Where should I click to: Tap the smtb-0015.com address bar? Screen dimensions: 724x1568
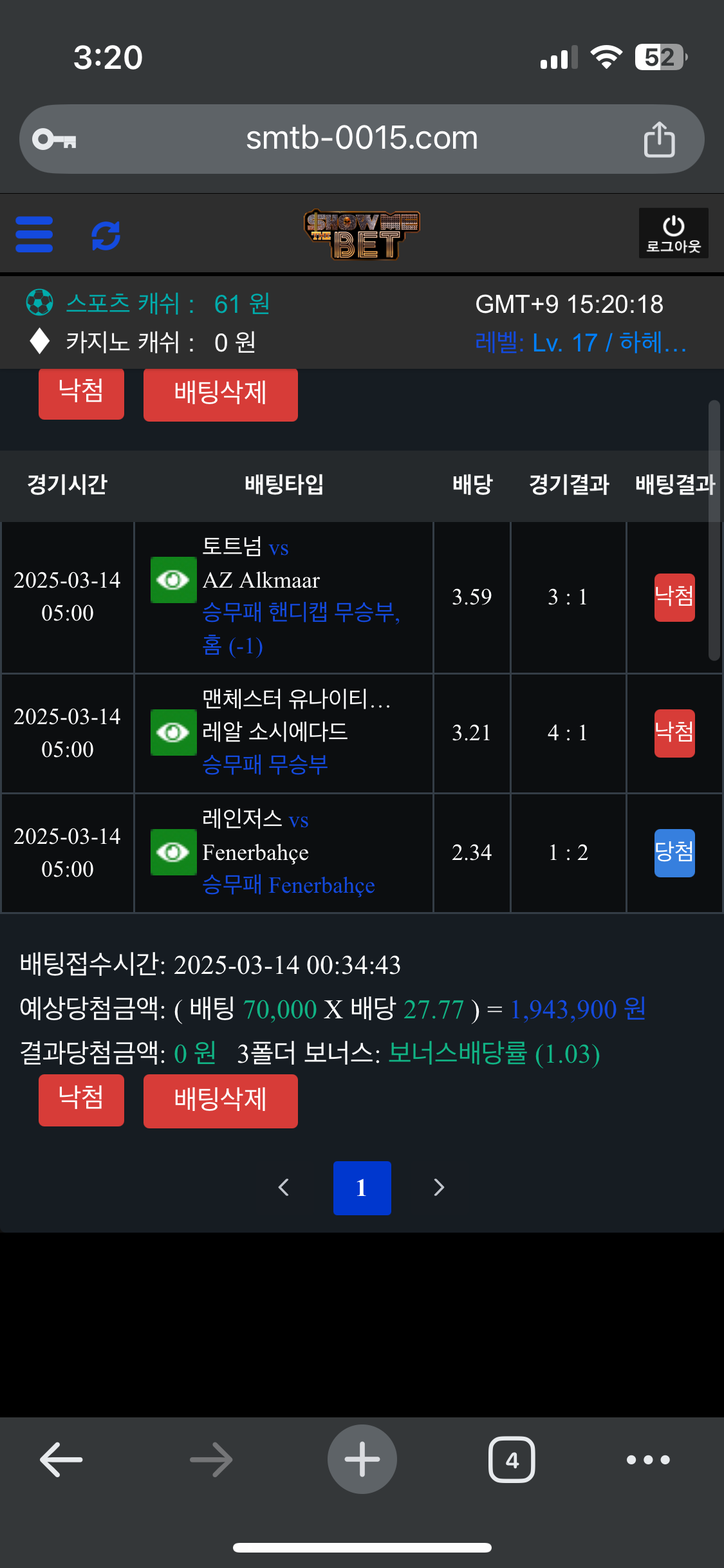tap(362, 139)
